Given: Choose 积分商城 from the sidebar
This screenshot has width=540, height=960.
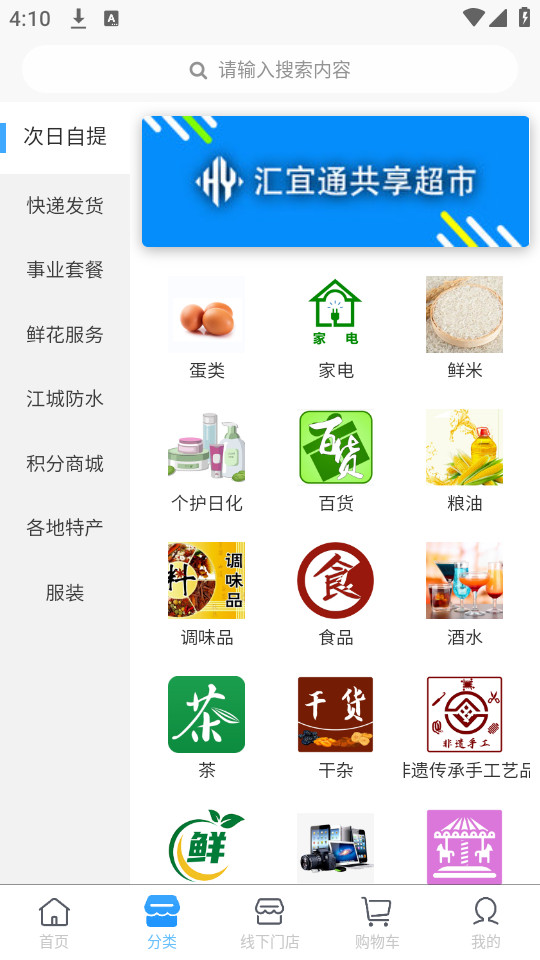Looking at the screenshot, I should 65,463.
